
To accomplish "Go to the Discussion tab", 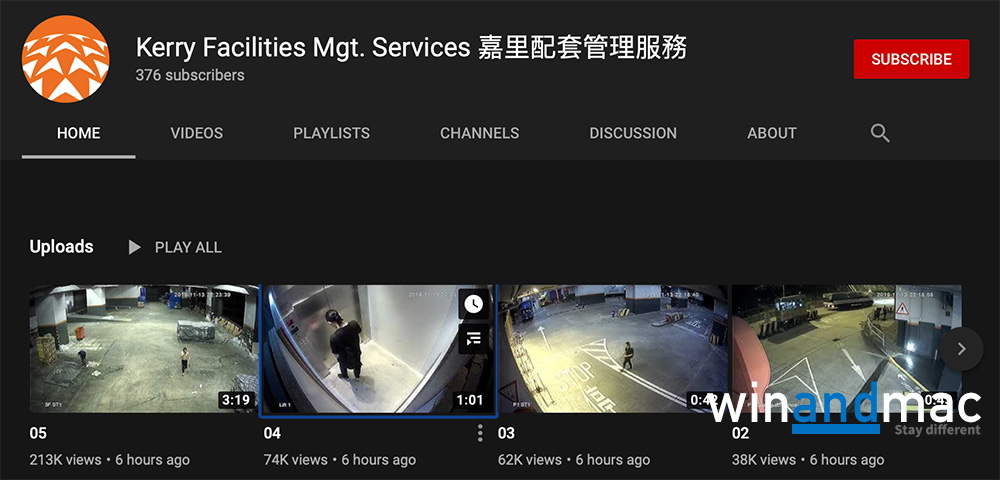I will [632, 133].
